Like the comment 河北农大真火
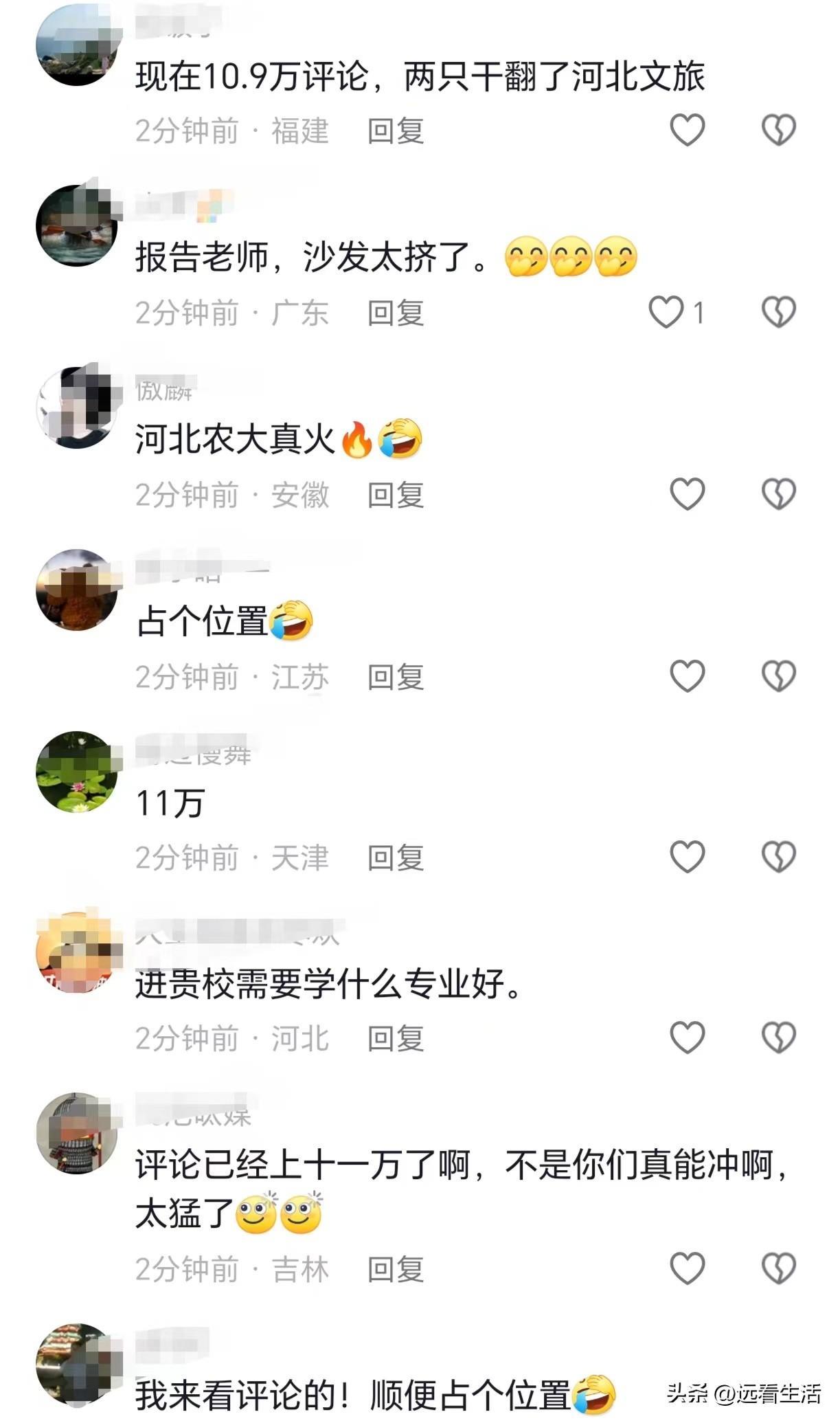Viewport: 840px width, 1423px height. tap(687, 494)
